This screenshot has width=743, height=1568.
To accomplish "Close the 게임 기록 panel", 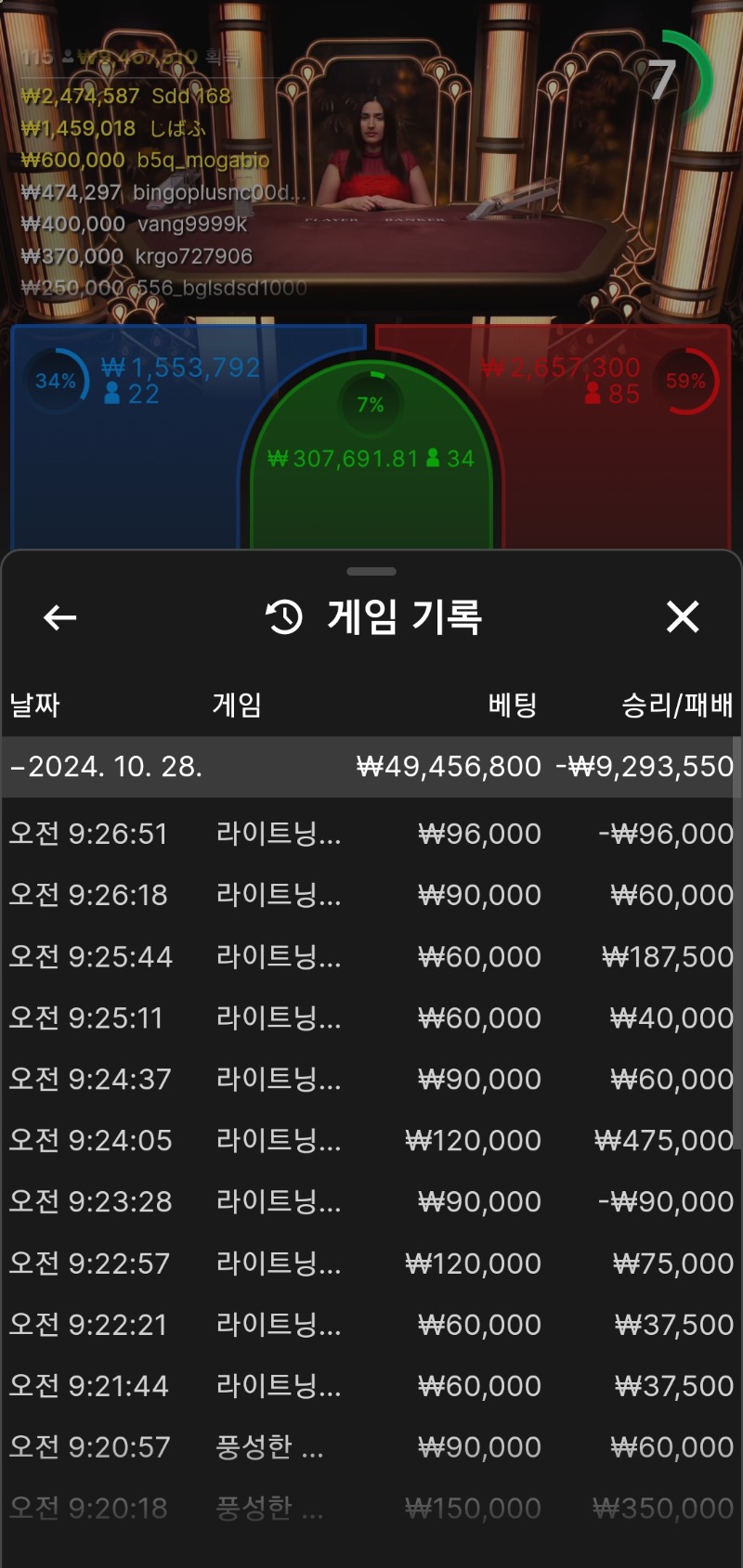I will 683,616.
